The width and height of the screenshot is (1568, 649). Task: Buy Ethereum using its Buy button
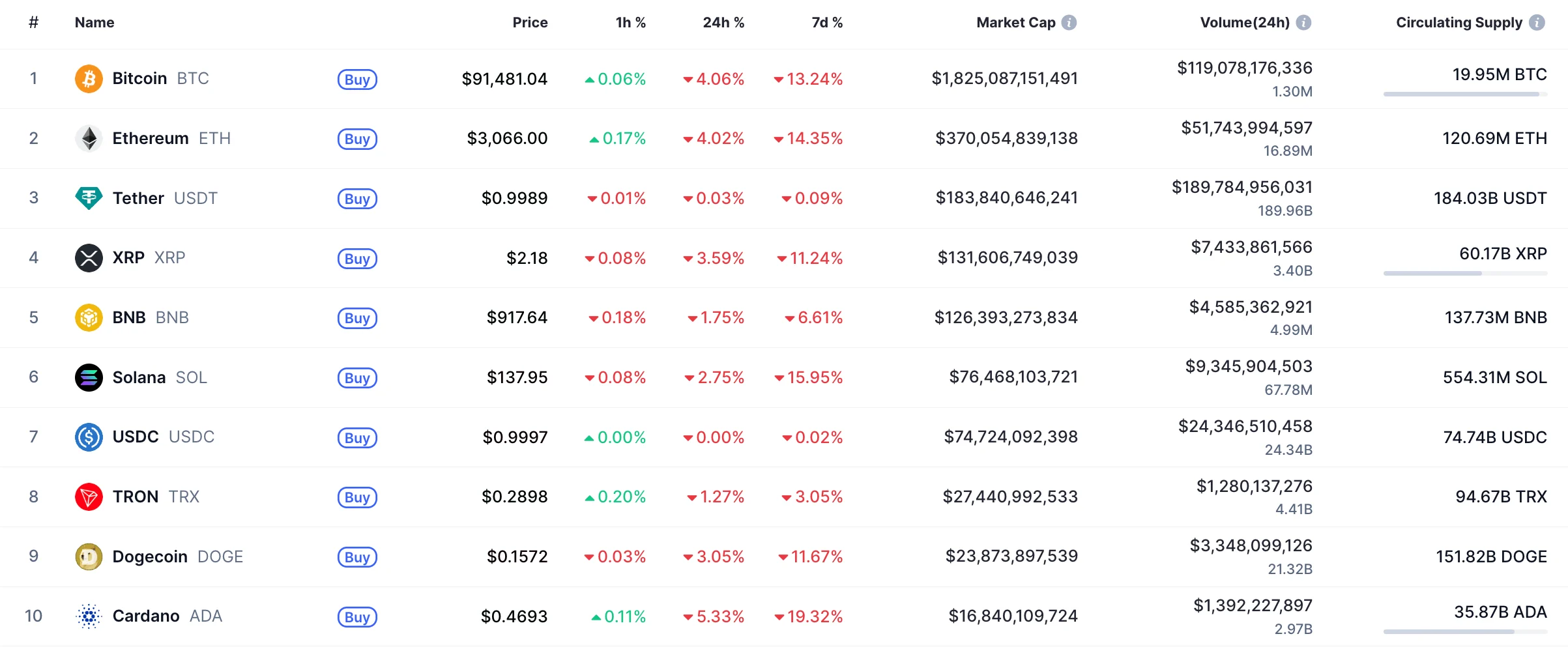click(x=357, y=139)
